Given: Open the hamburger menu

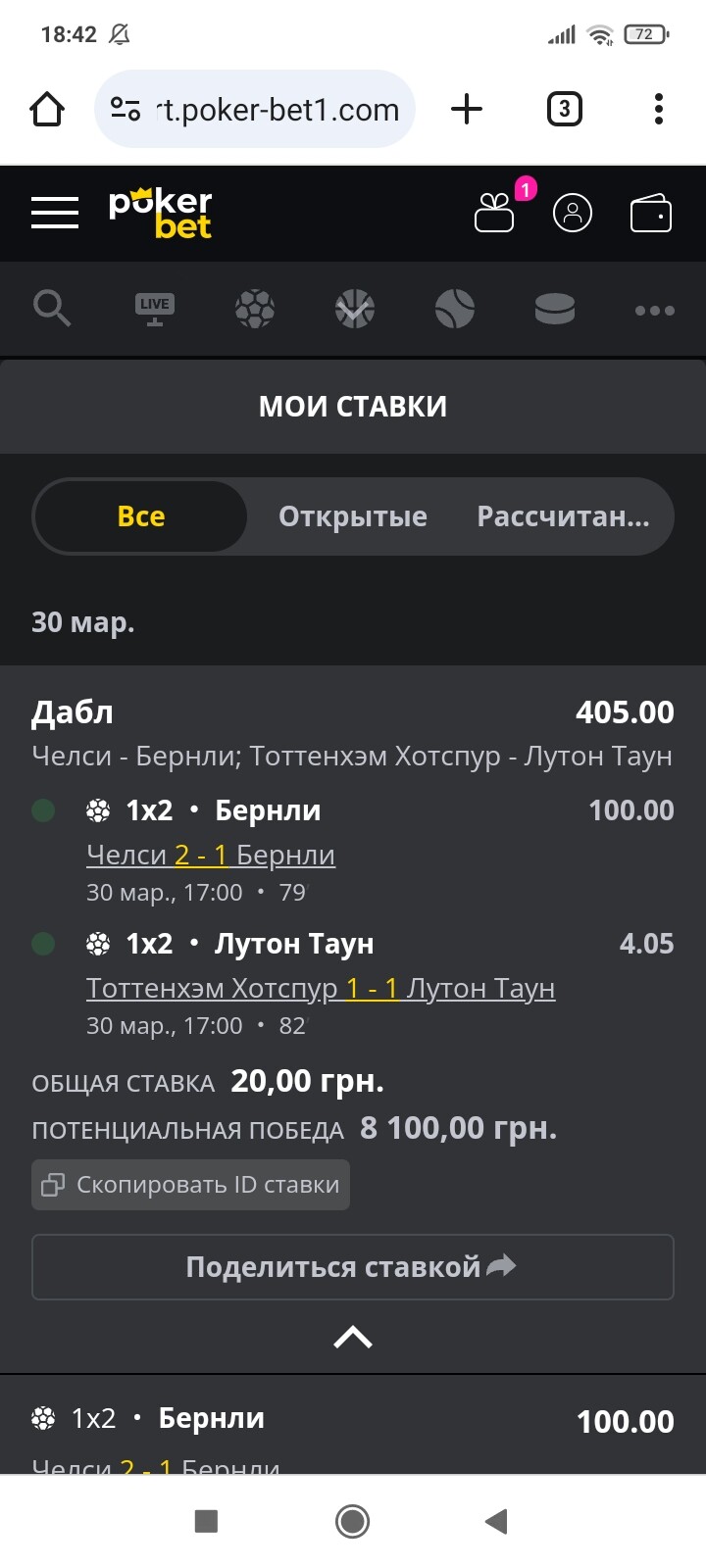Looking at the screenshot, I should pos(55,213).
